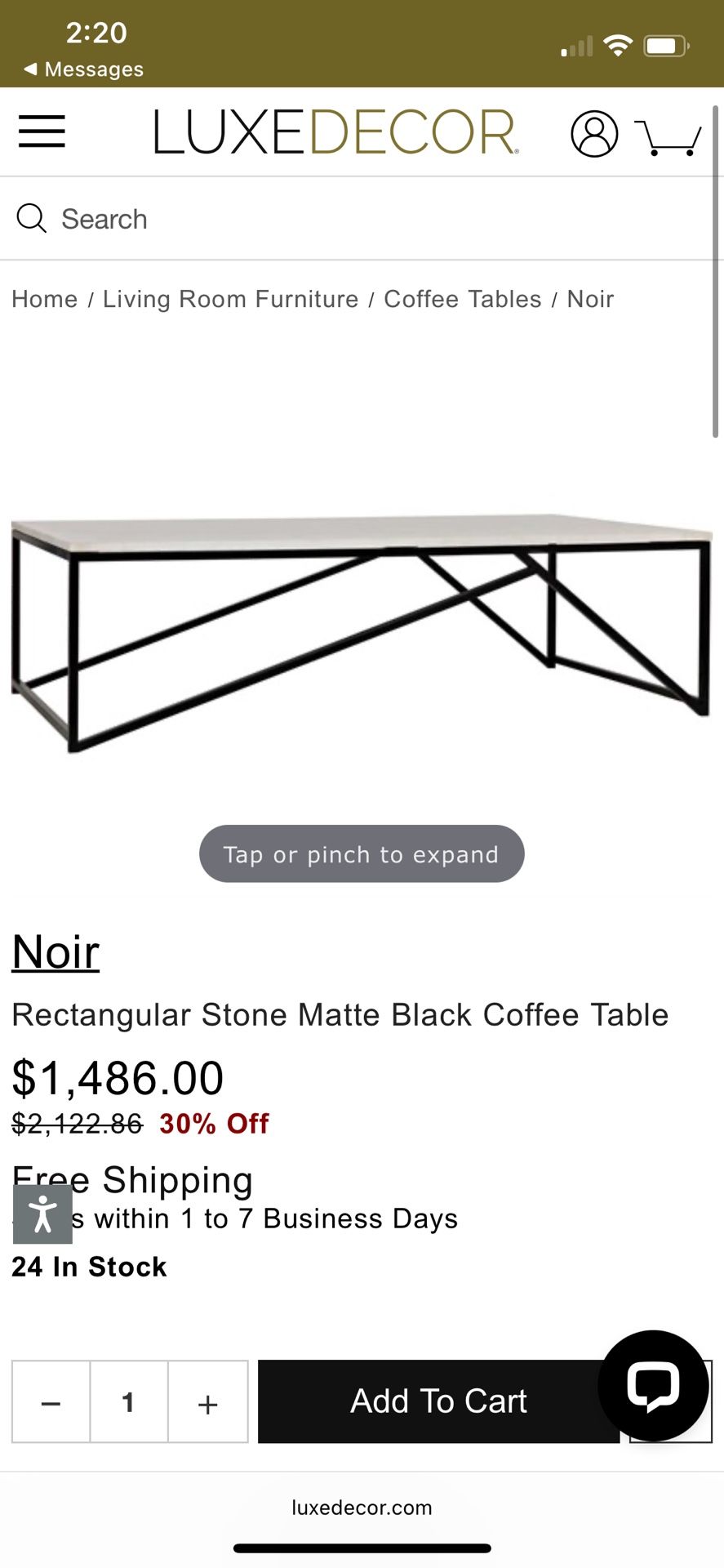724x1568 pixels.
Task: Expand the product image to full view
Action: 362,853
